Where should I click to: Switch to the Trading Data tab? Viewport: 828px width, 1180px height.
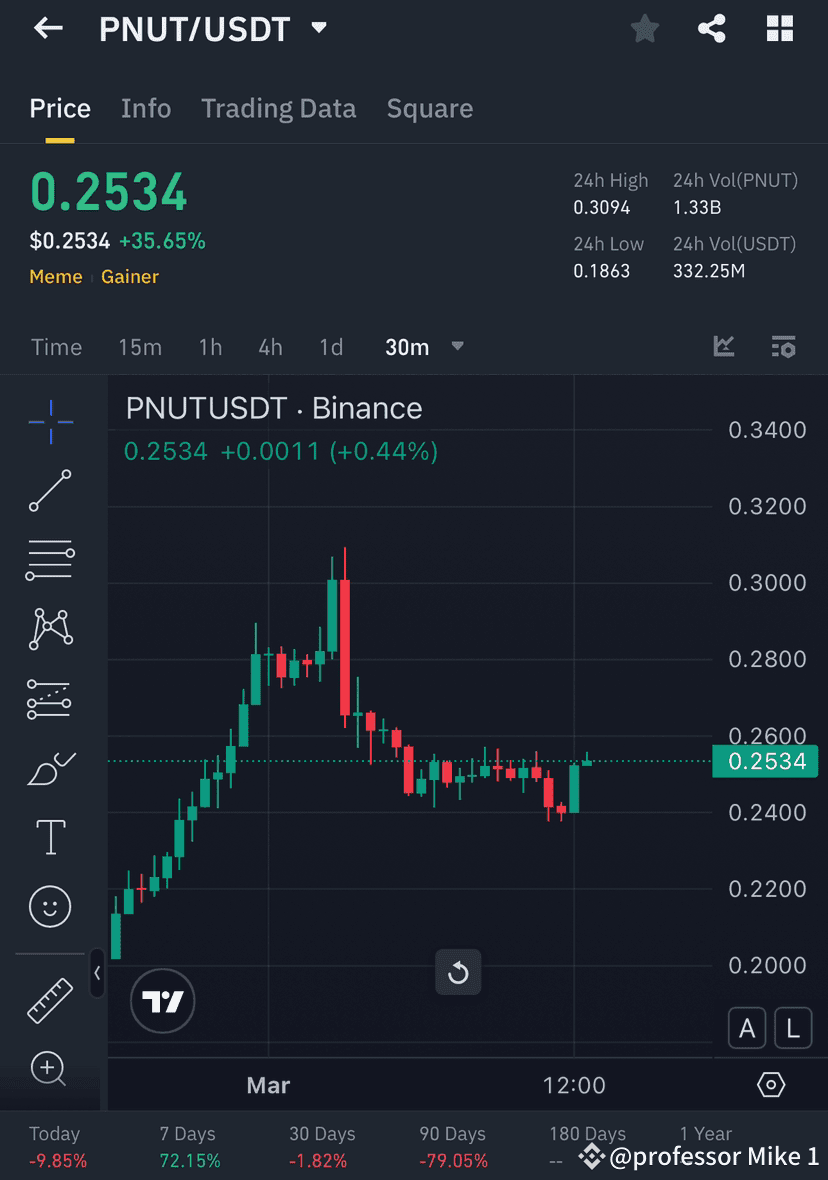tap(278, 108)
